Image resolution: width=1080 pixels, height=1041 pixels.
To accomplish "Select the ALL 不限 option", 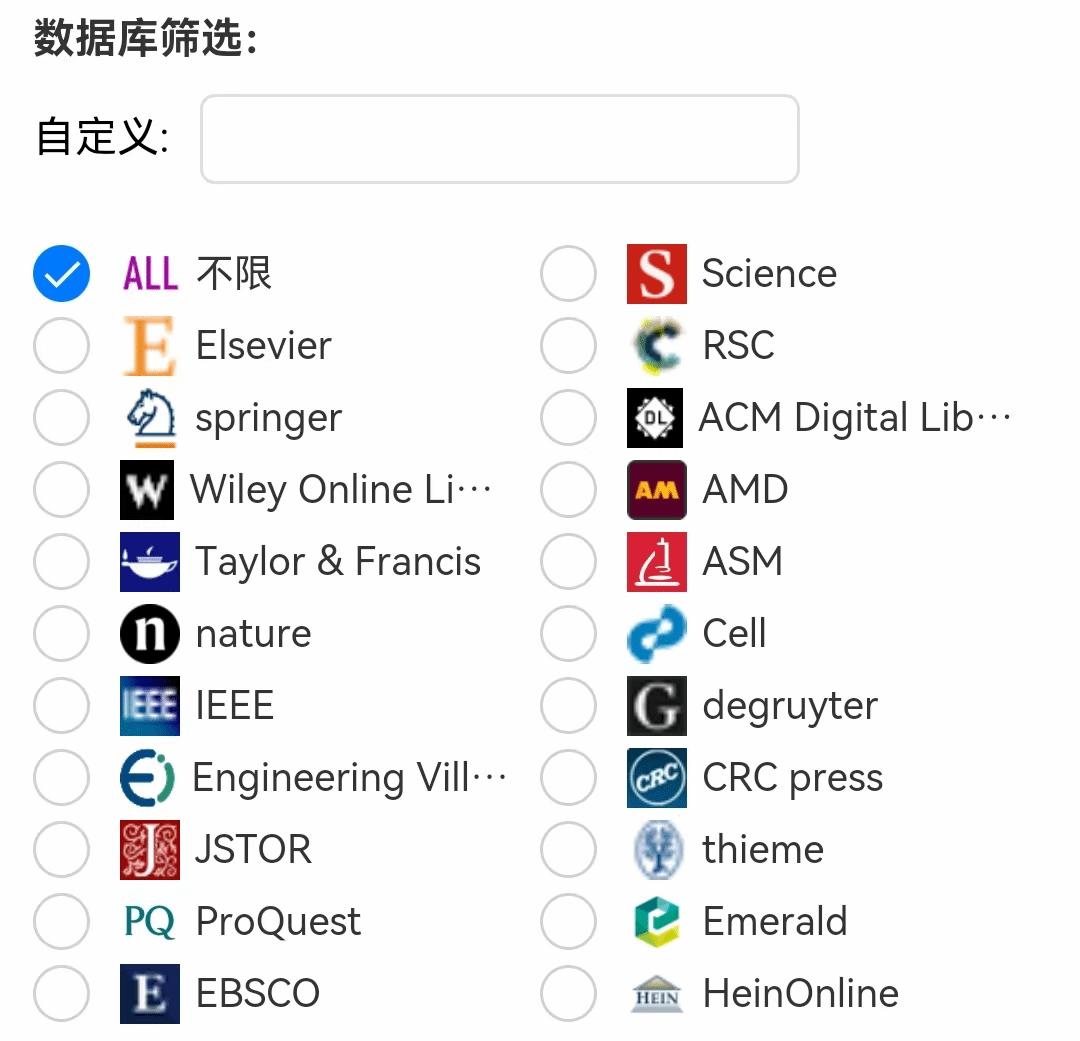I will pos(62,274).
